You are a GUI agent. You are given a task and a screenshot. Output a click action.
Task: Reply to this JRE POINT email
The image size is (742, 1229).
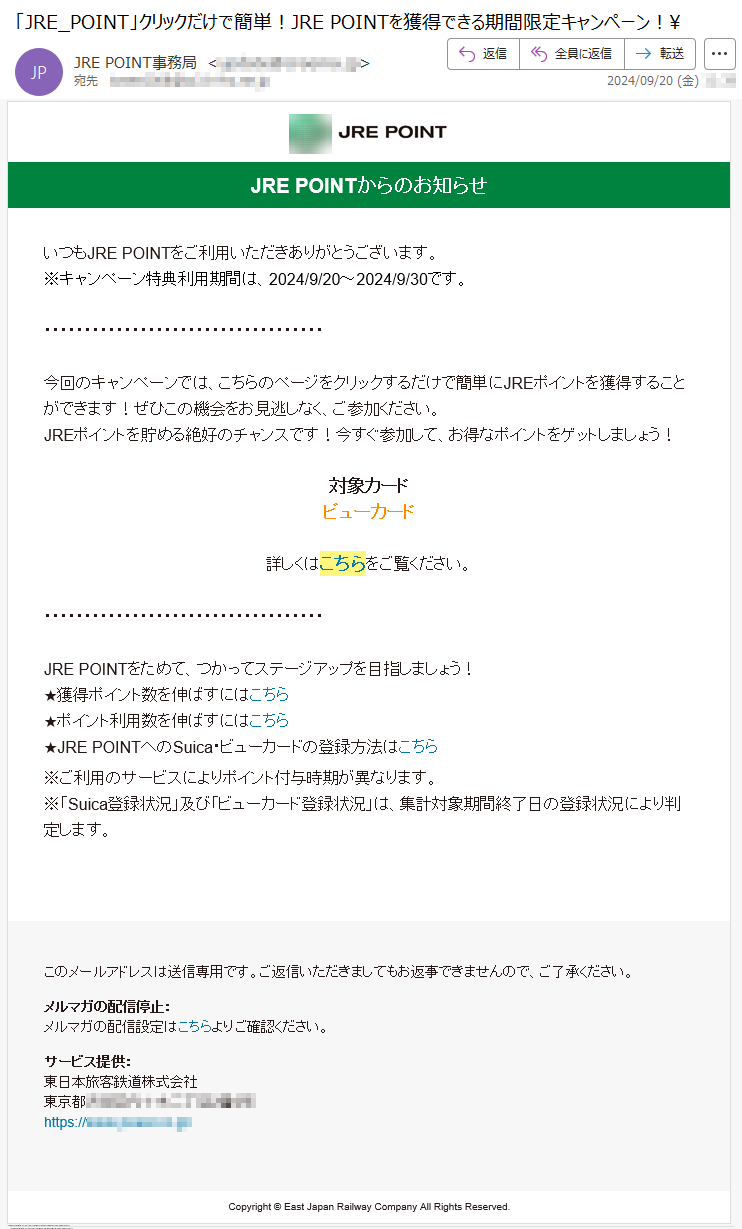pos(483,54)
